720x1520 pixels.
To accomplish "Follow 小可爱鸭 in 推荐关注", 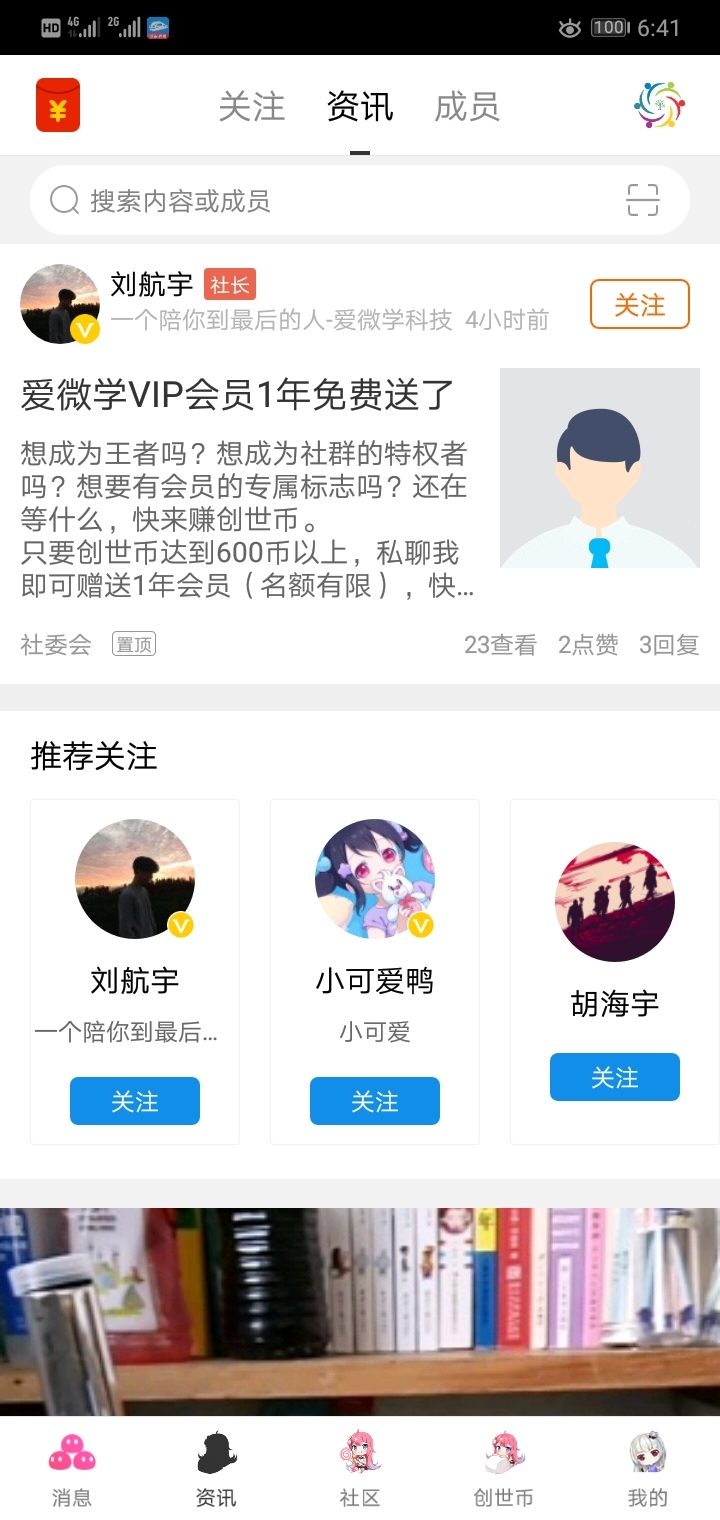I will [x=375, y=1101].
